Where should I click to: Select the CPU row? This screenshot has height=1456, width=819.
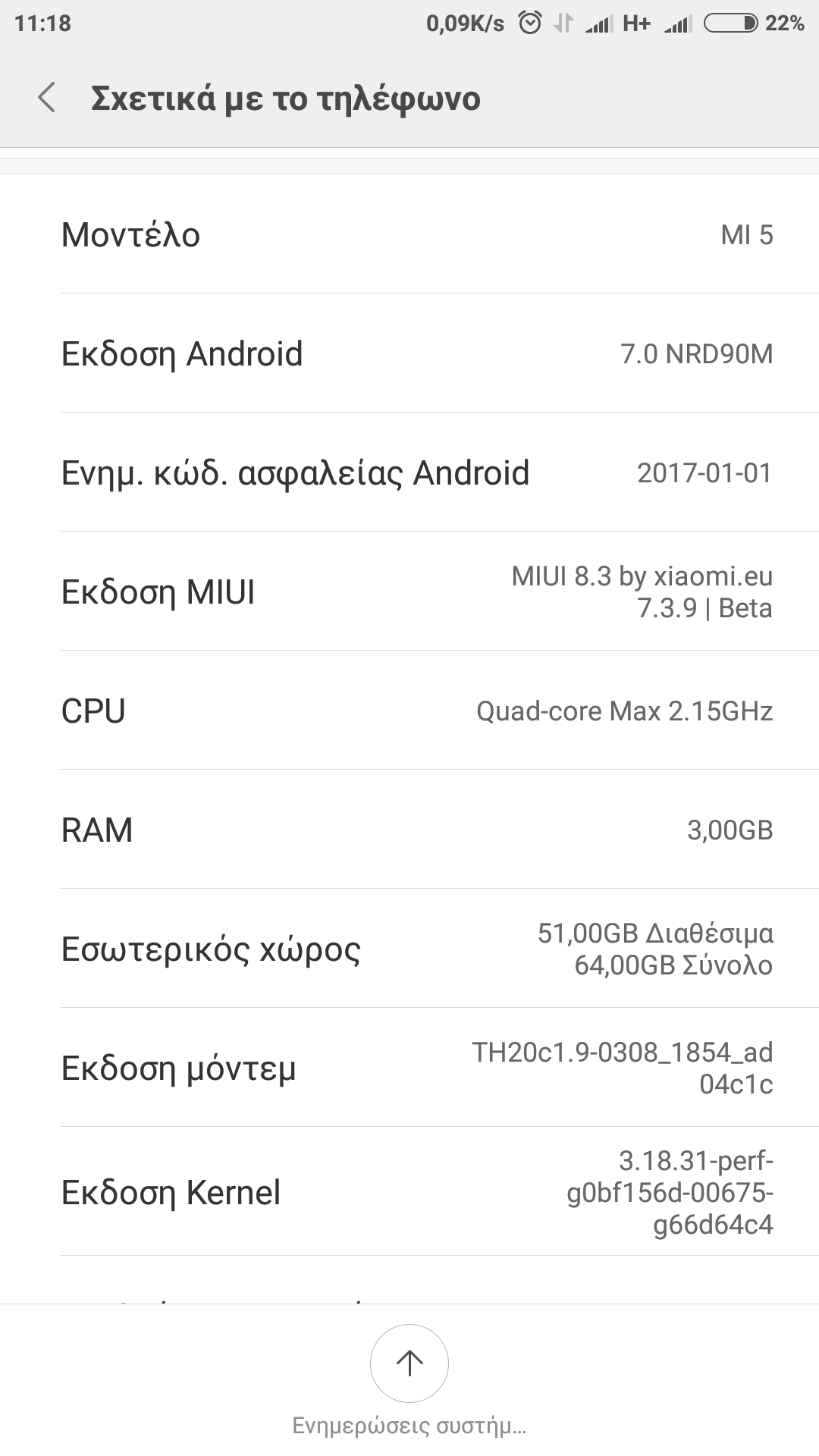point(409,711)
